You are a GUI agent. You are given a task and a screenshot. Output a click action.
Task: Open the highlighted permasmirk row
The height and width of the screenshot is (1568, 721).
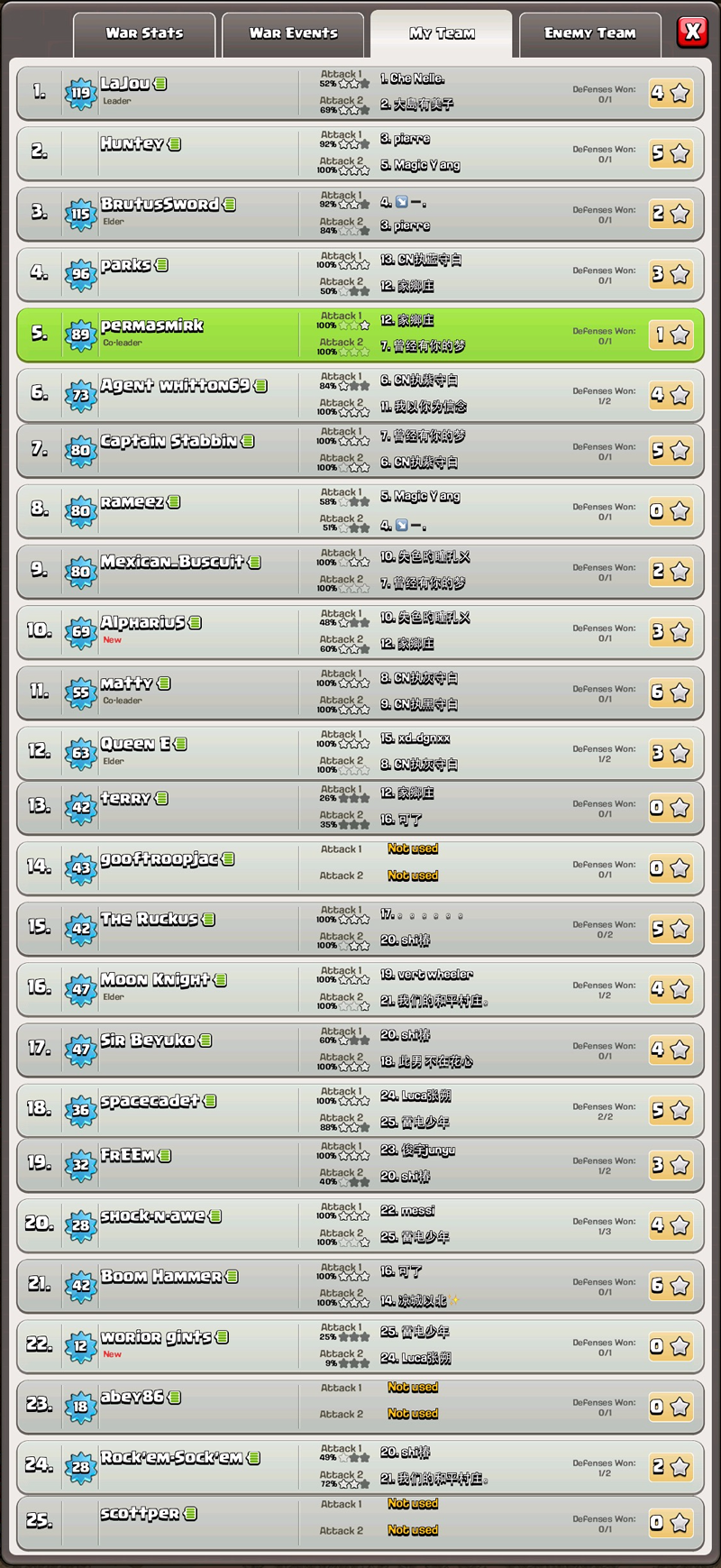coord(360,335)
